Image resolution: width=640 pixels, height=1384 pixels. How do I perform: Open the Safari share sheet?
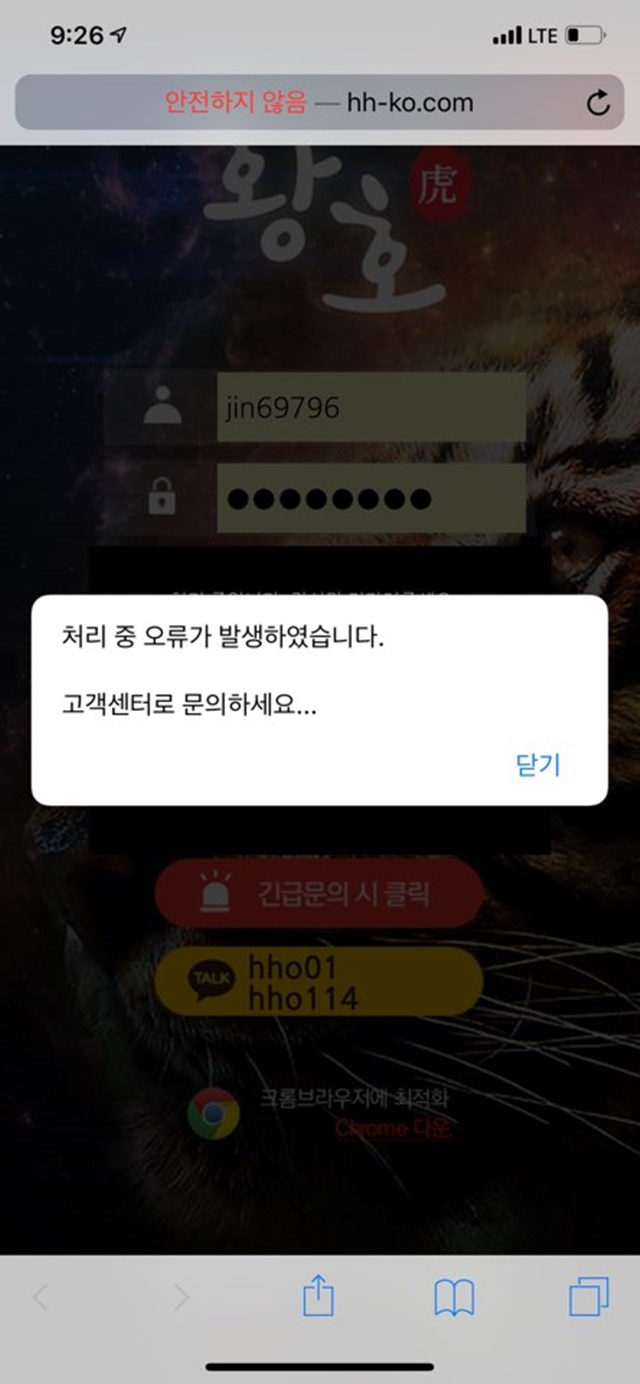317,1298
